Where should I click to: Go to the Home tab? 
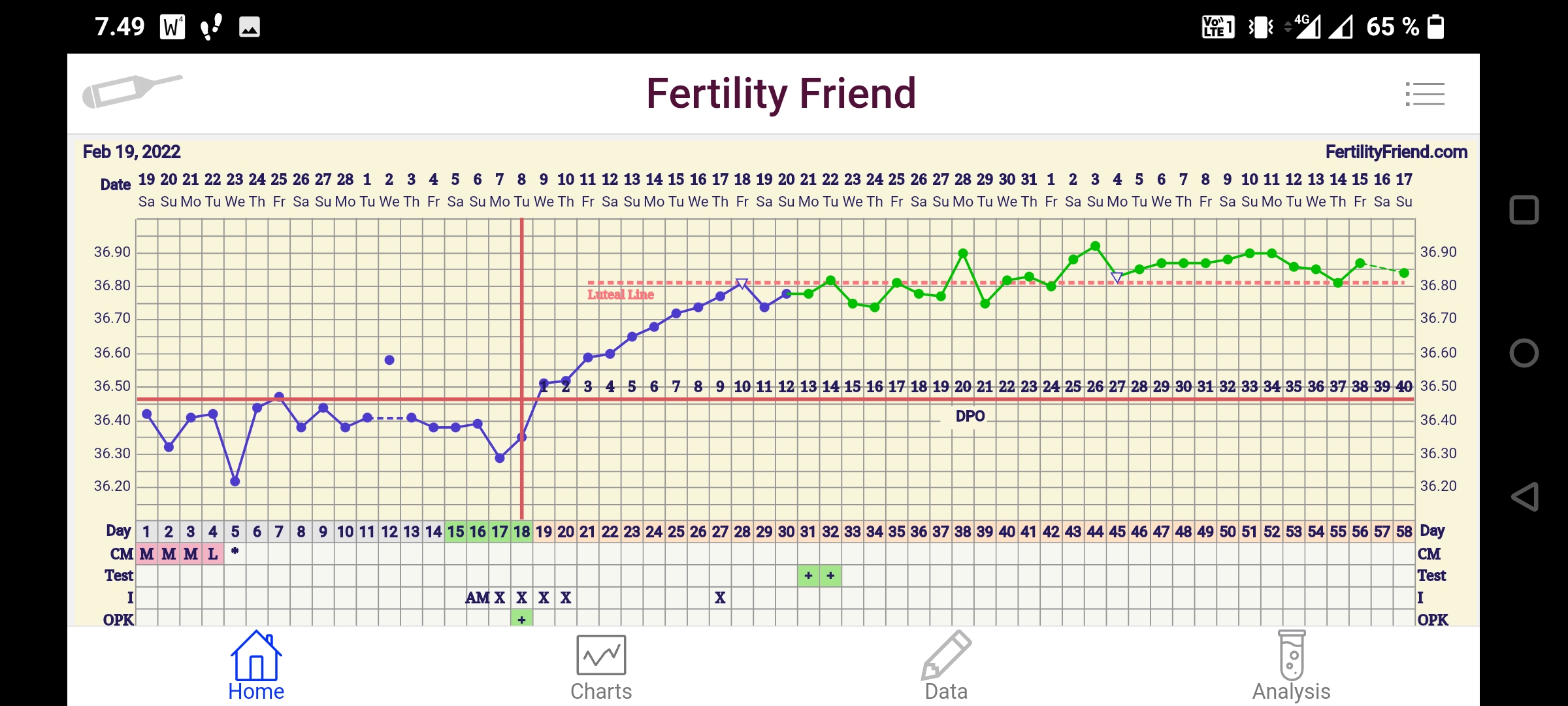(x=256, y=665)
